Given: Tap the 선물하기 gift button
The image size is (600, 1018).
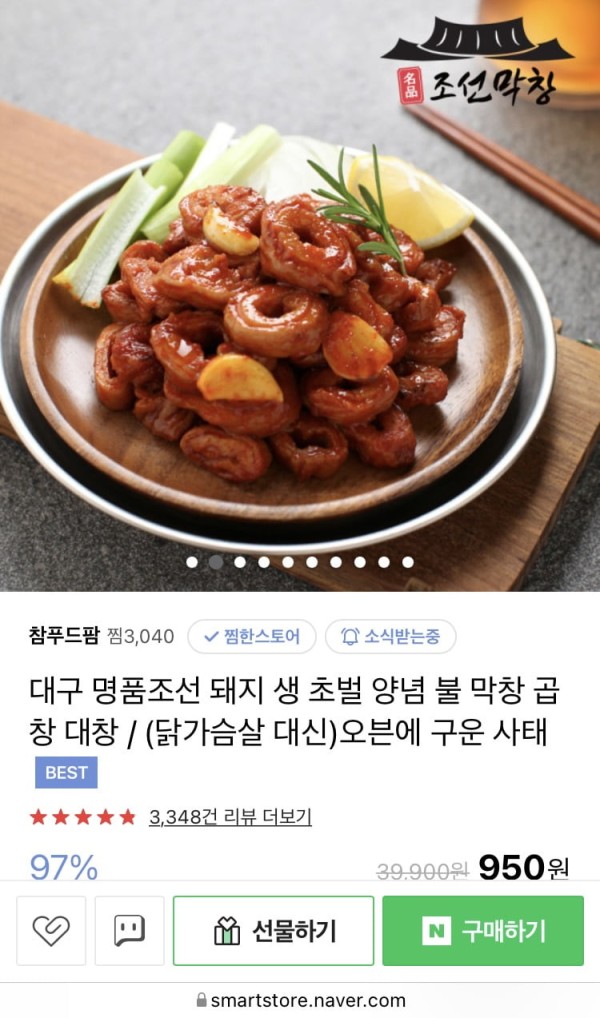Looking at the screenshot, I should coord(273,930).
